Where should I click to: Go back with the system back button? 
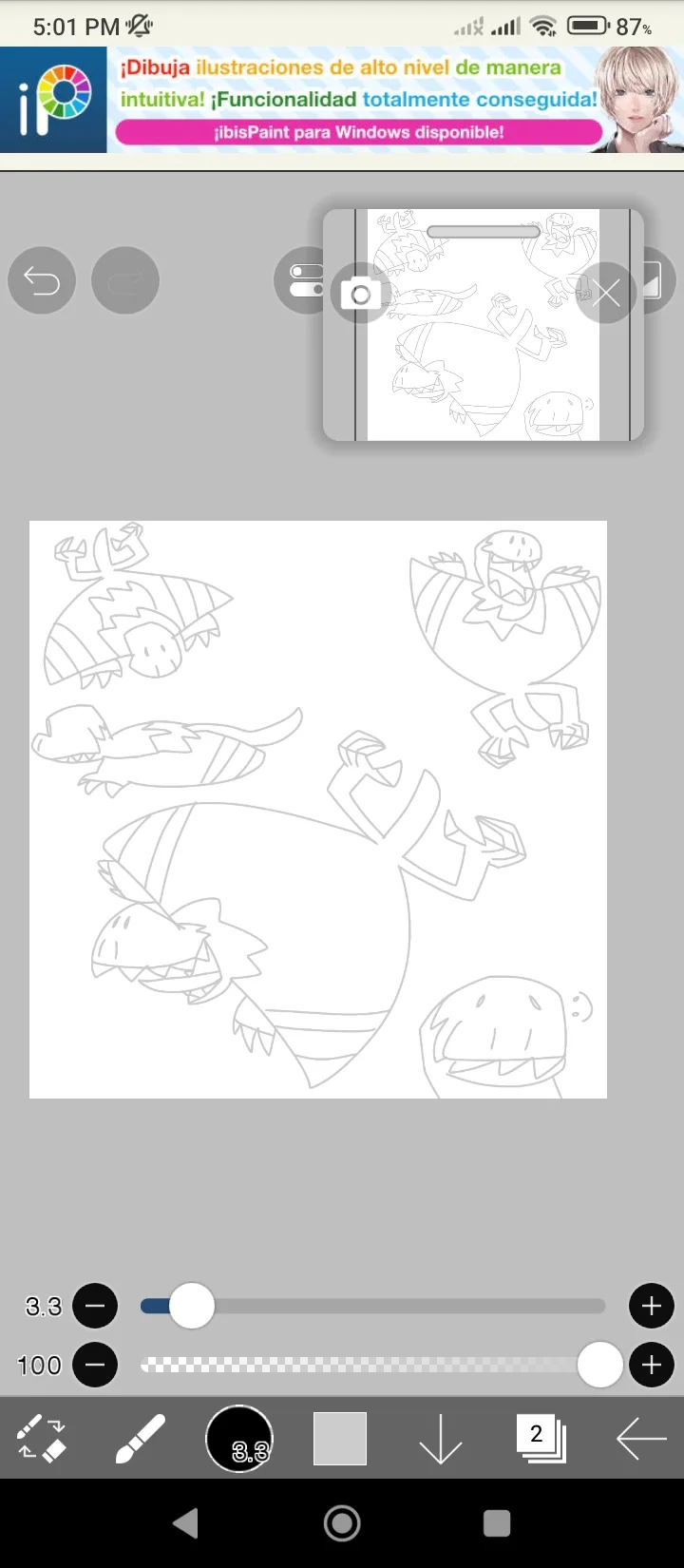[186, 1523]
